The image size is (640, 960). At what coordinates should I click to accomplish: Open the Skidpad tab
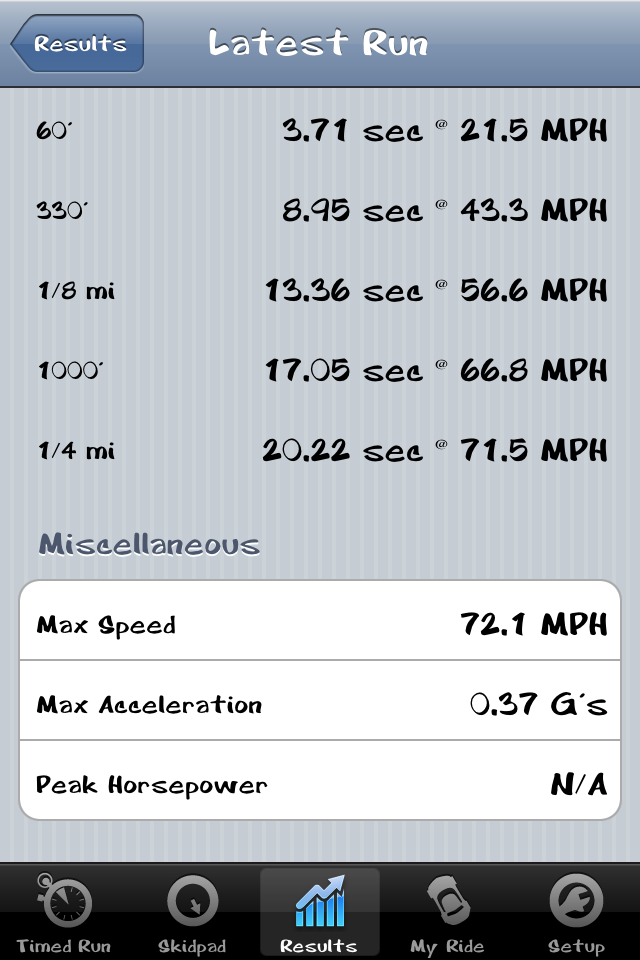(x=192, y=912)
